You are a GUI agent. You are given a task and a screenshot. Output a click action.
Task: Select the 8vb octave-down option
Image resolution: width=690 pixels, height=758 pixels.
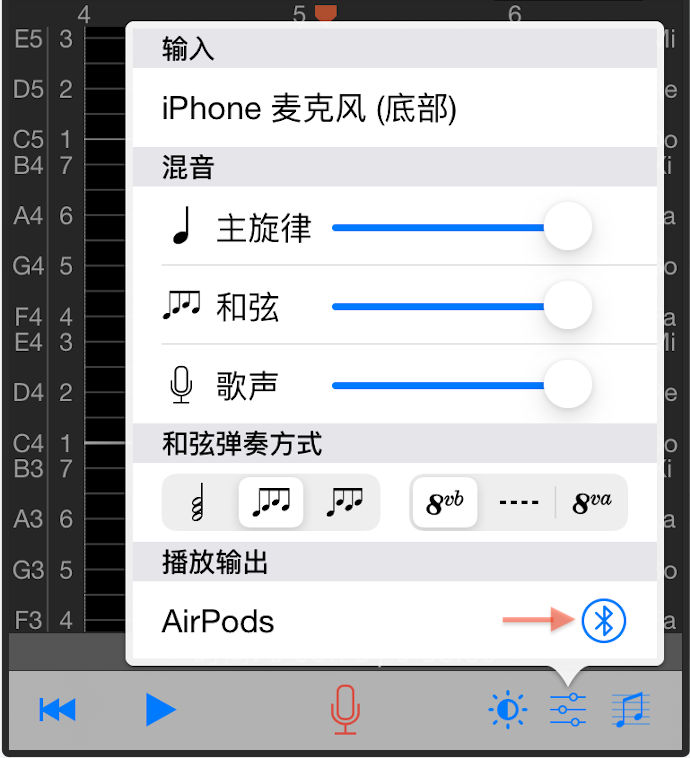coord(445,503)
